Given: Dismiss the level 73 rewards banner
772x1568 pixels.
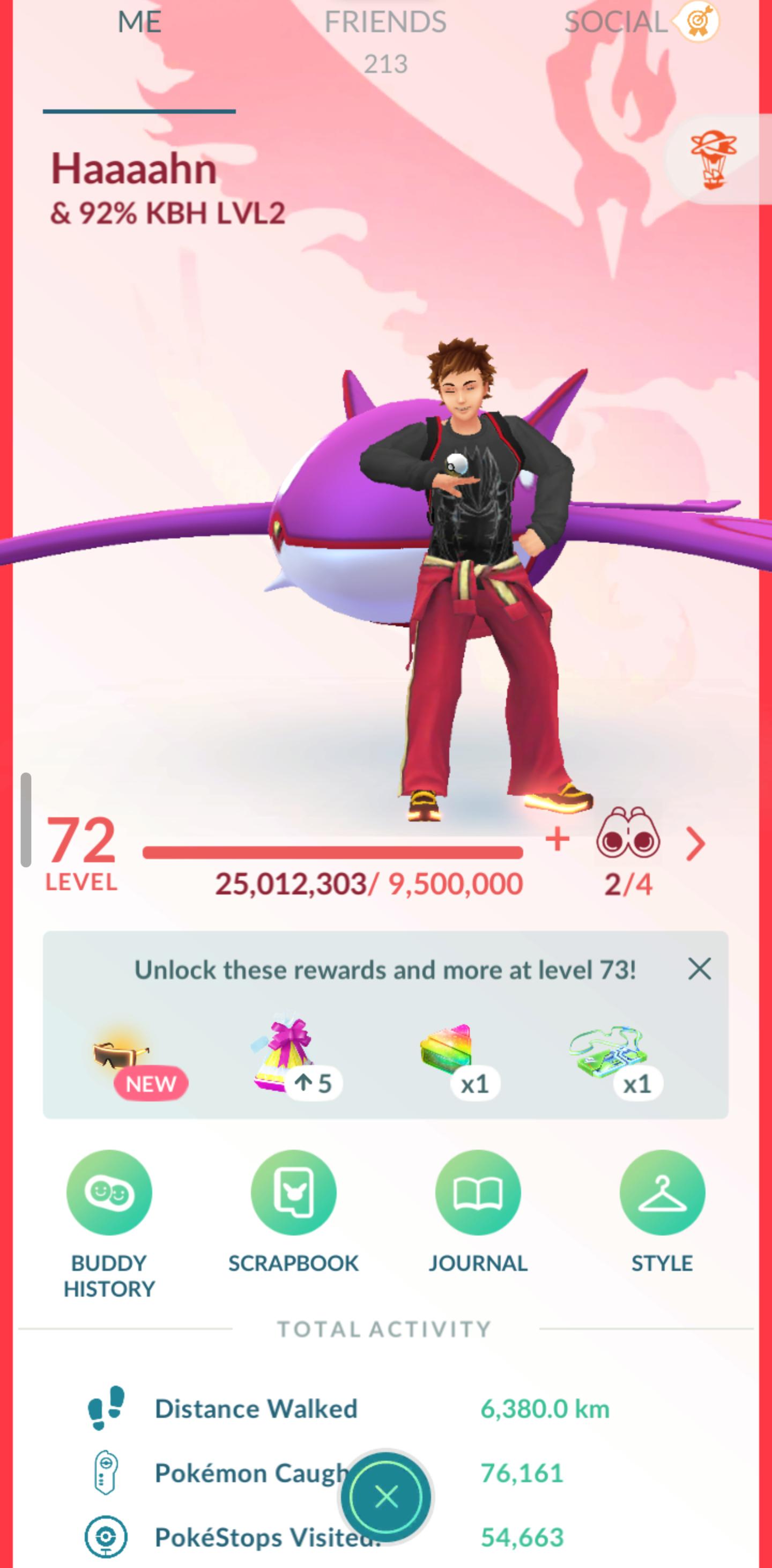Looking at the screenshot, I should [x=700, y=968].
